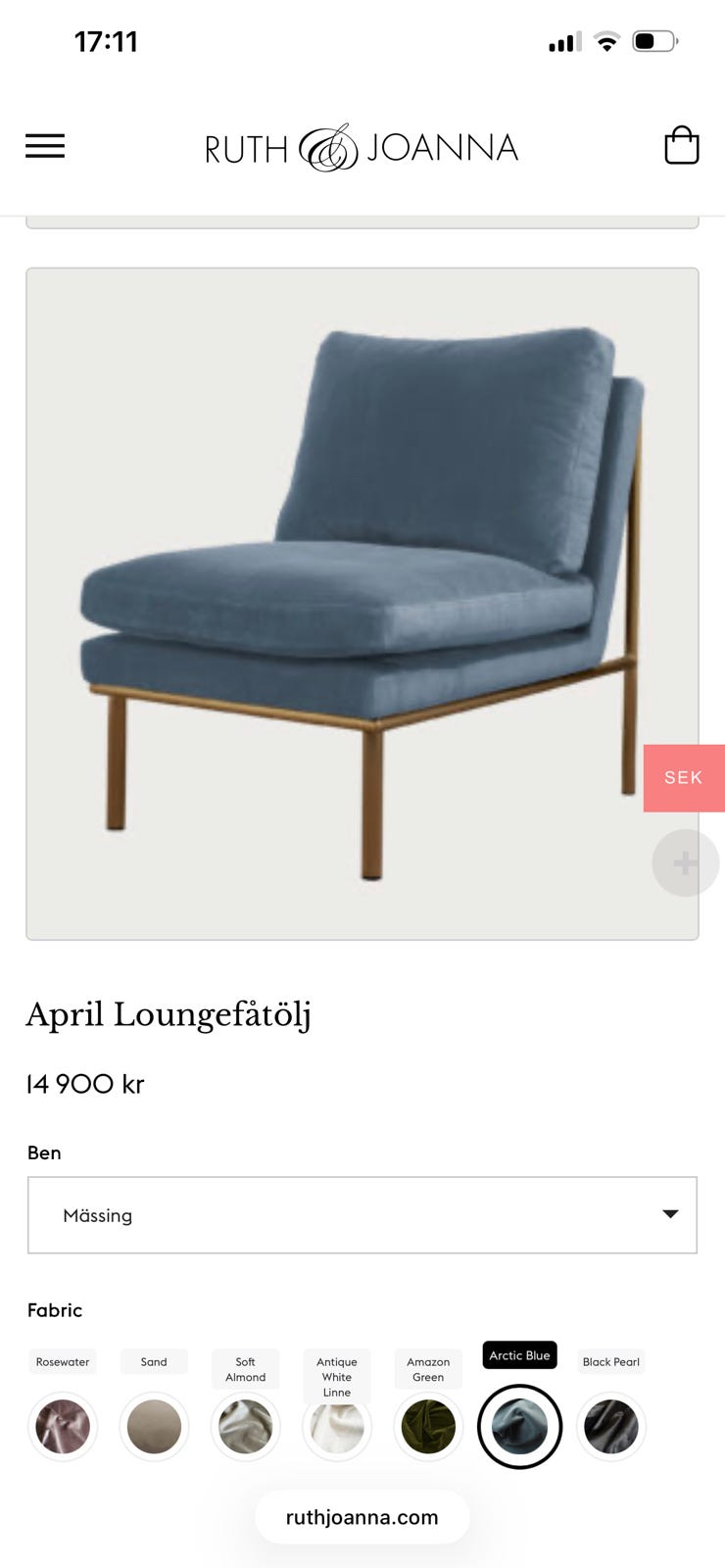Switch fabric to Amazon Green
Screen dimensions: 725x1568
pos(428,1427)
